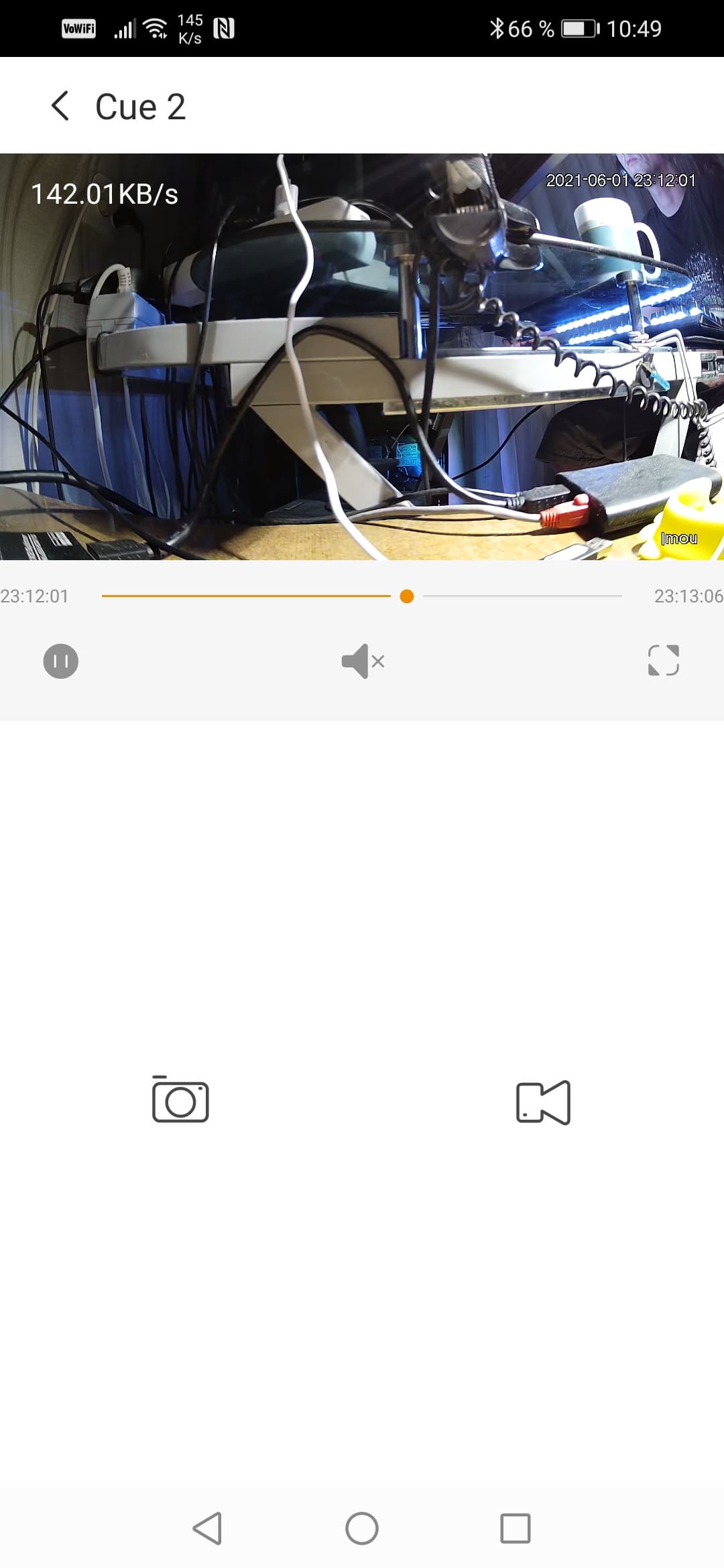Tap the playback progress bar

coord(362,596)
